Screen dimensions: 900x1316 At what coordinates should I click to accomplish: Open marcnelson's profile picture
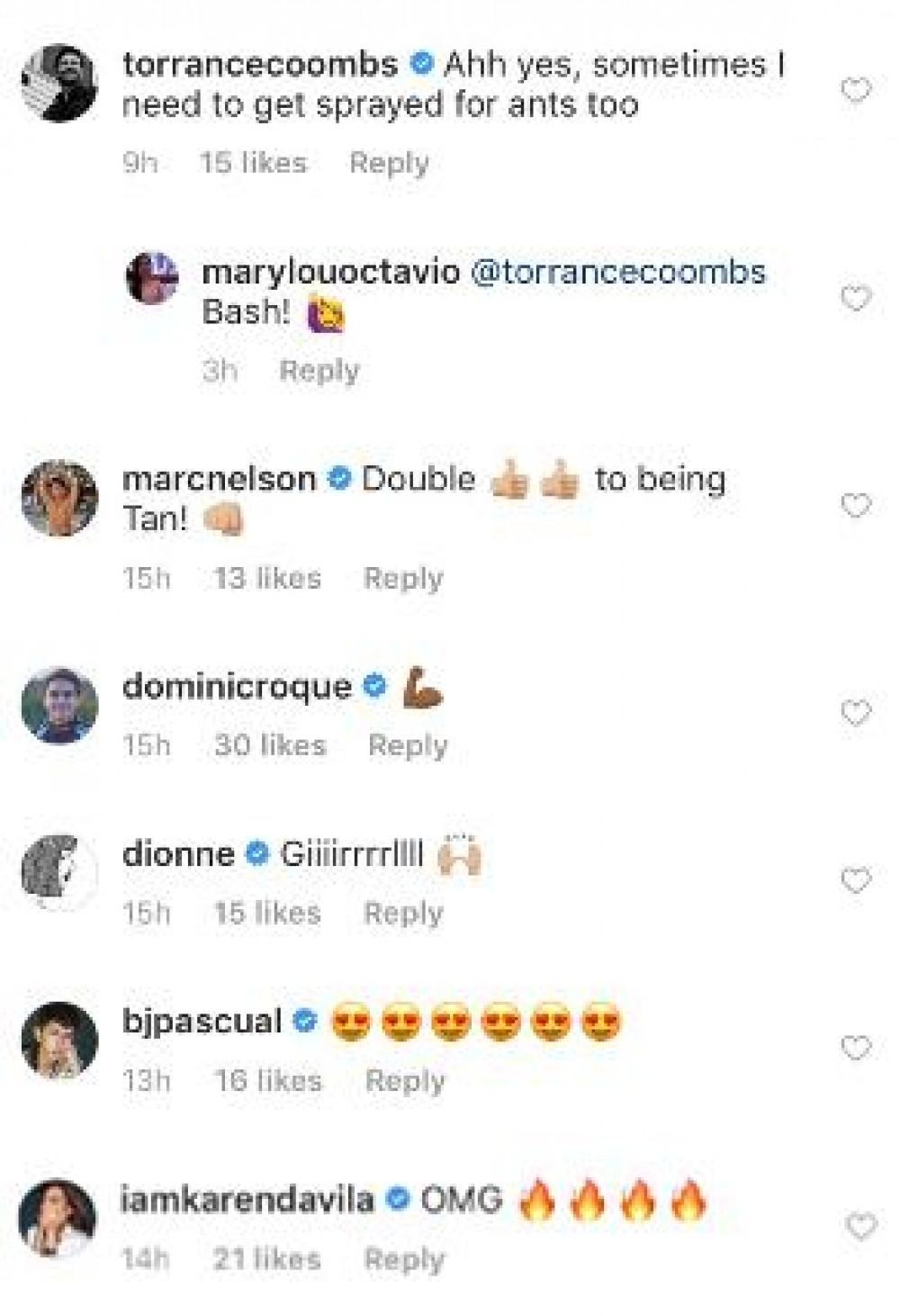59,498
